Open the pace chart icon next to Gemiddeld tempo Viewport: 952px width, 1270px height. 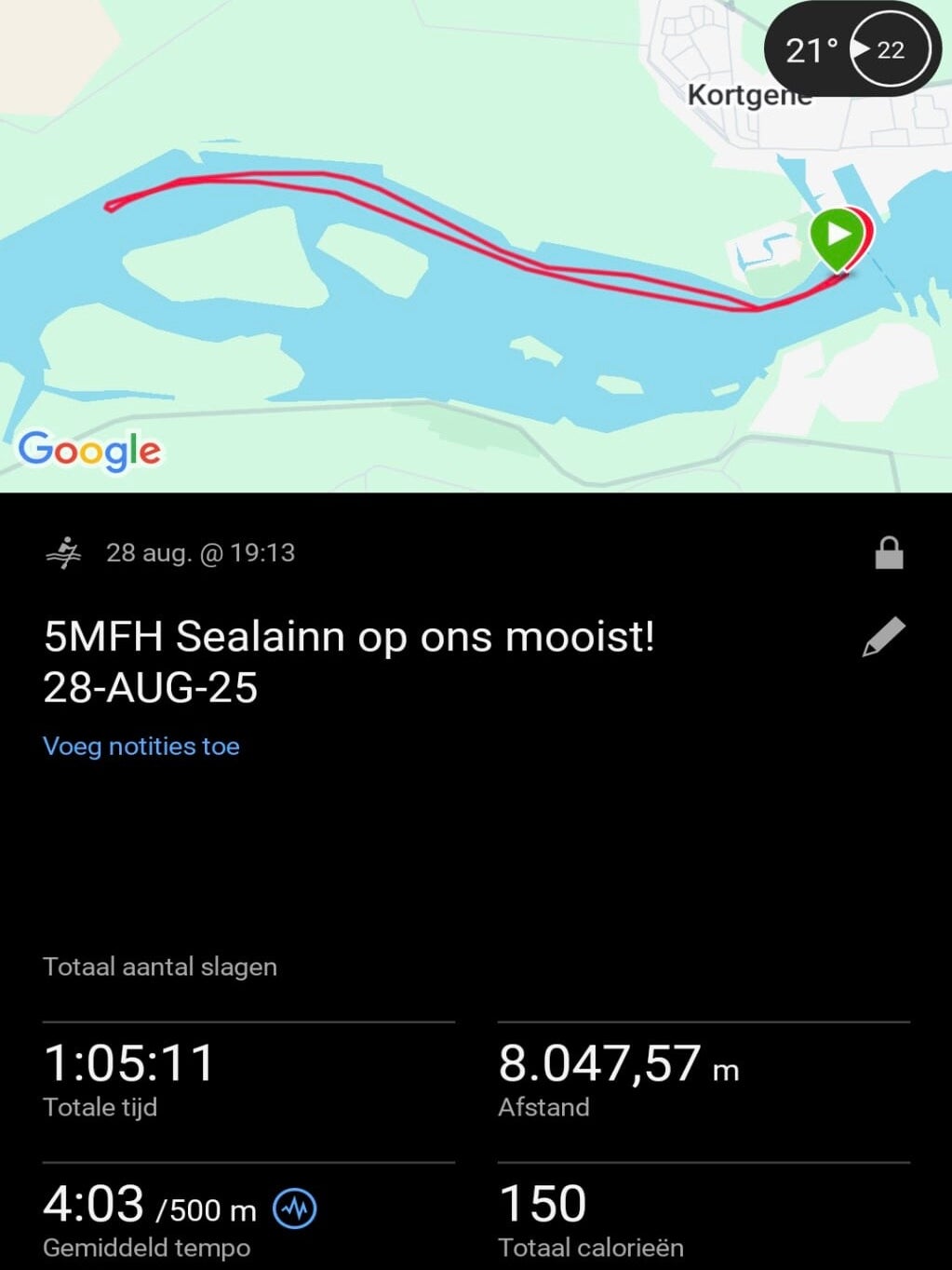point(295,1209)
